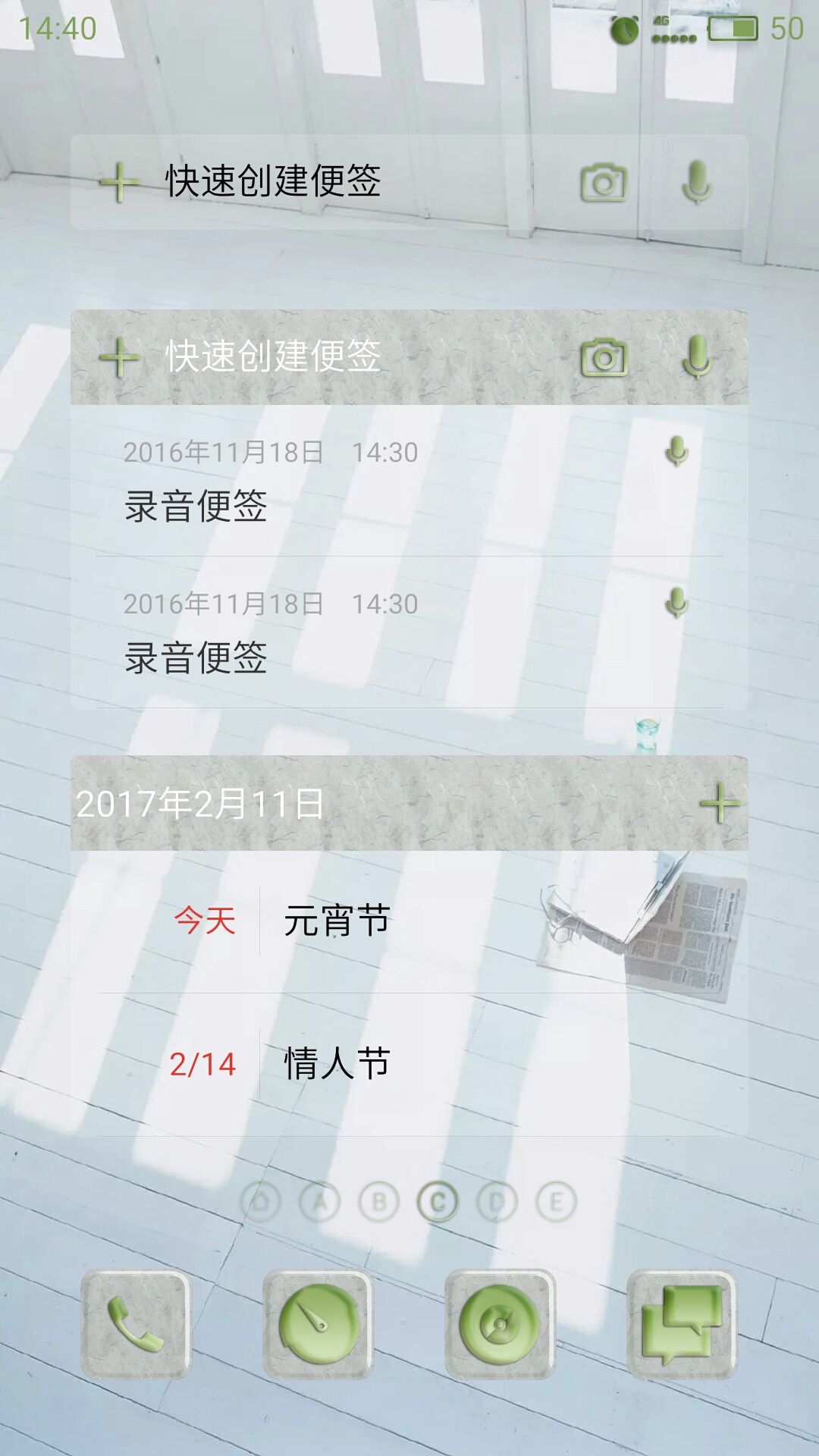Screen dimensions: 819x1456
Task: Tap the camera icon in the marble note-widget header
Action: click(604, 357)
